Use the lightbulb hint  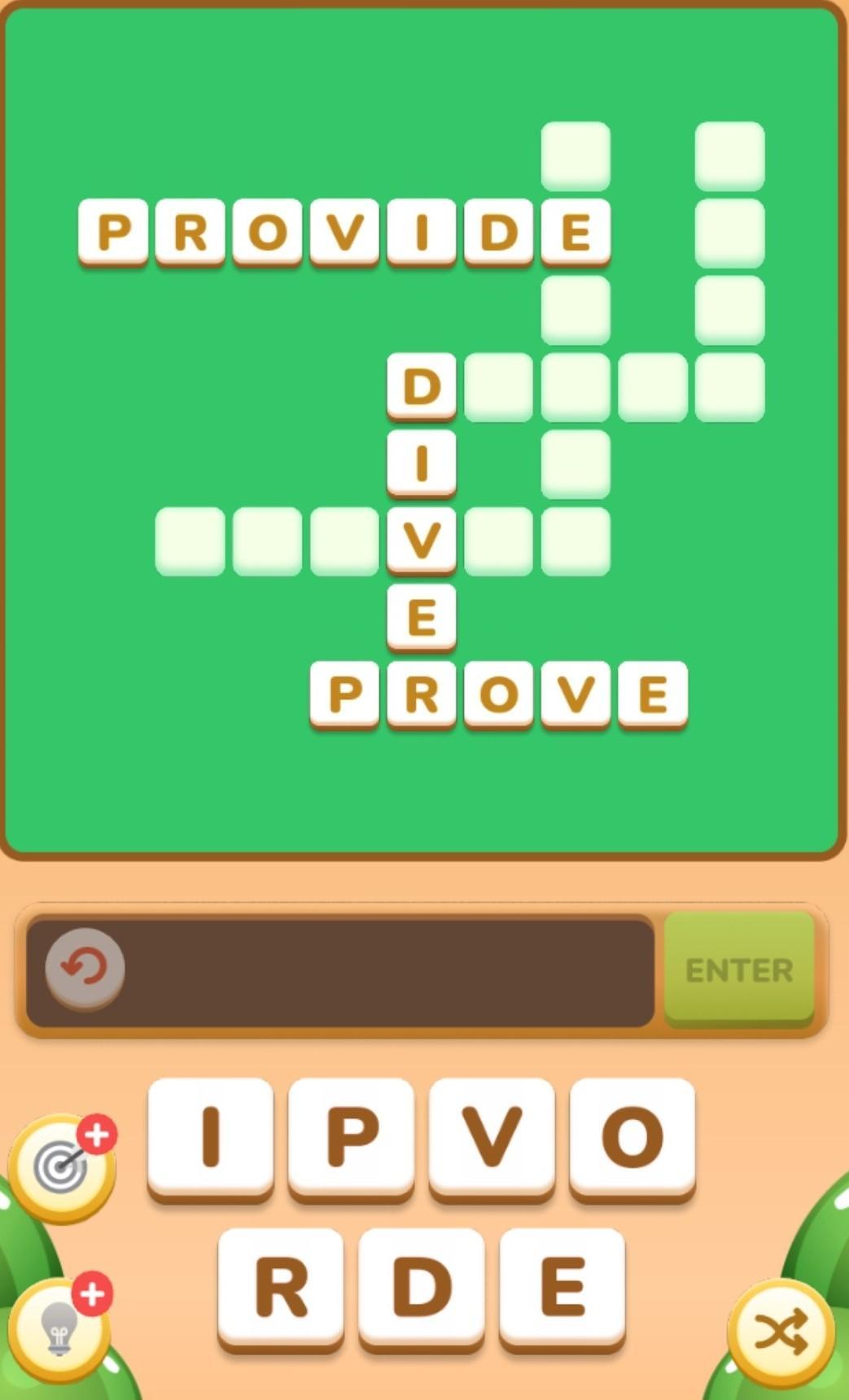coord(59,1328)
